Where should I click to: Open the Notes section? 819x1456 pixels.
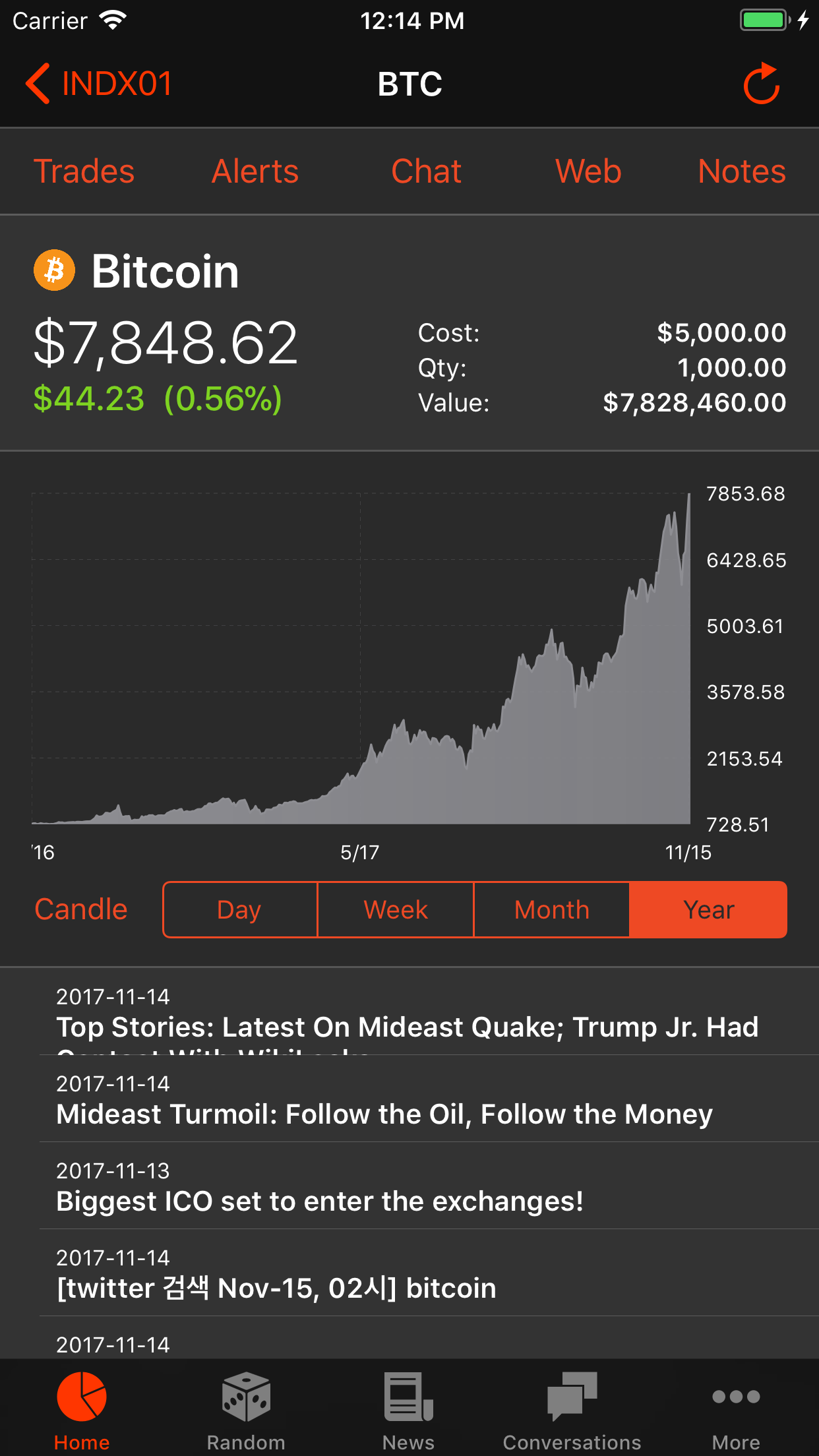pos(741,171)
